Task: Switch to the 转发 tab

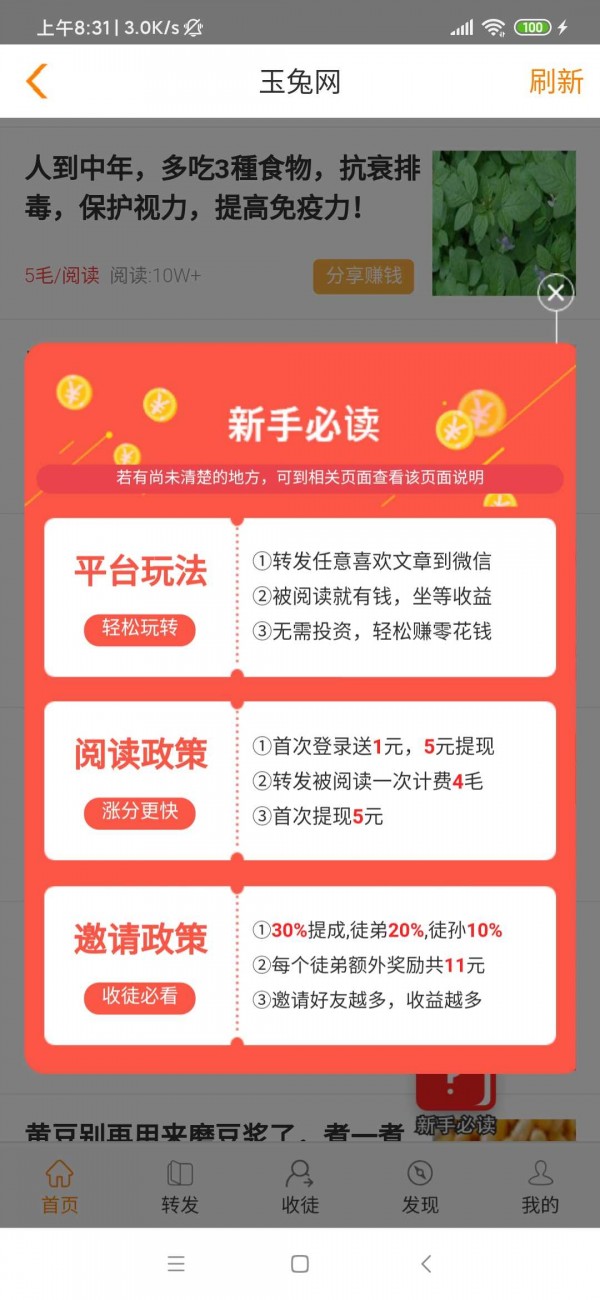Action: 180,1187
